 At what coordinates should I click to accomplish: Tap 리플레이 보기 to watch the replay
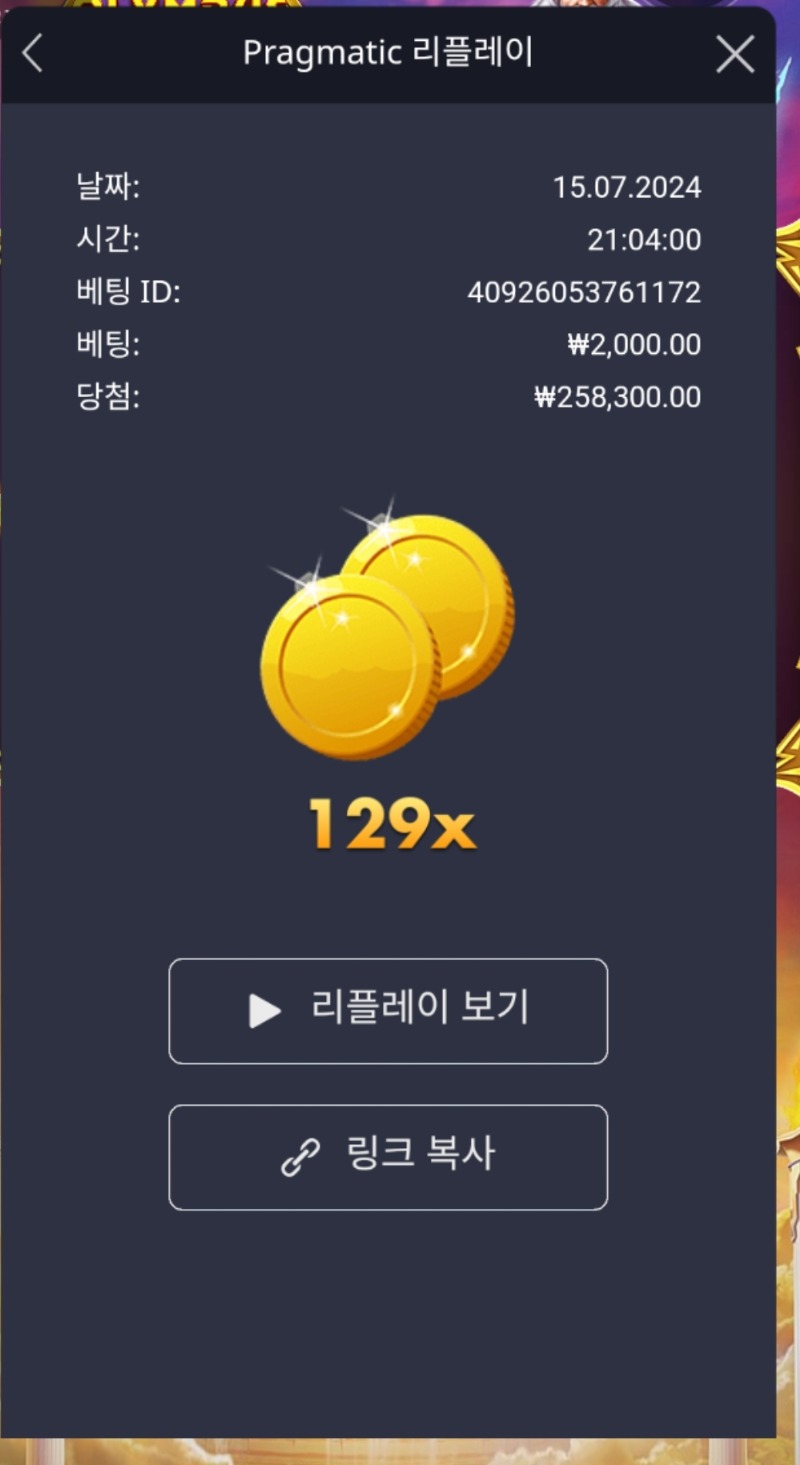point(388,1011)
